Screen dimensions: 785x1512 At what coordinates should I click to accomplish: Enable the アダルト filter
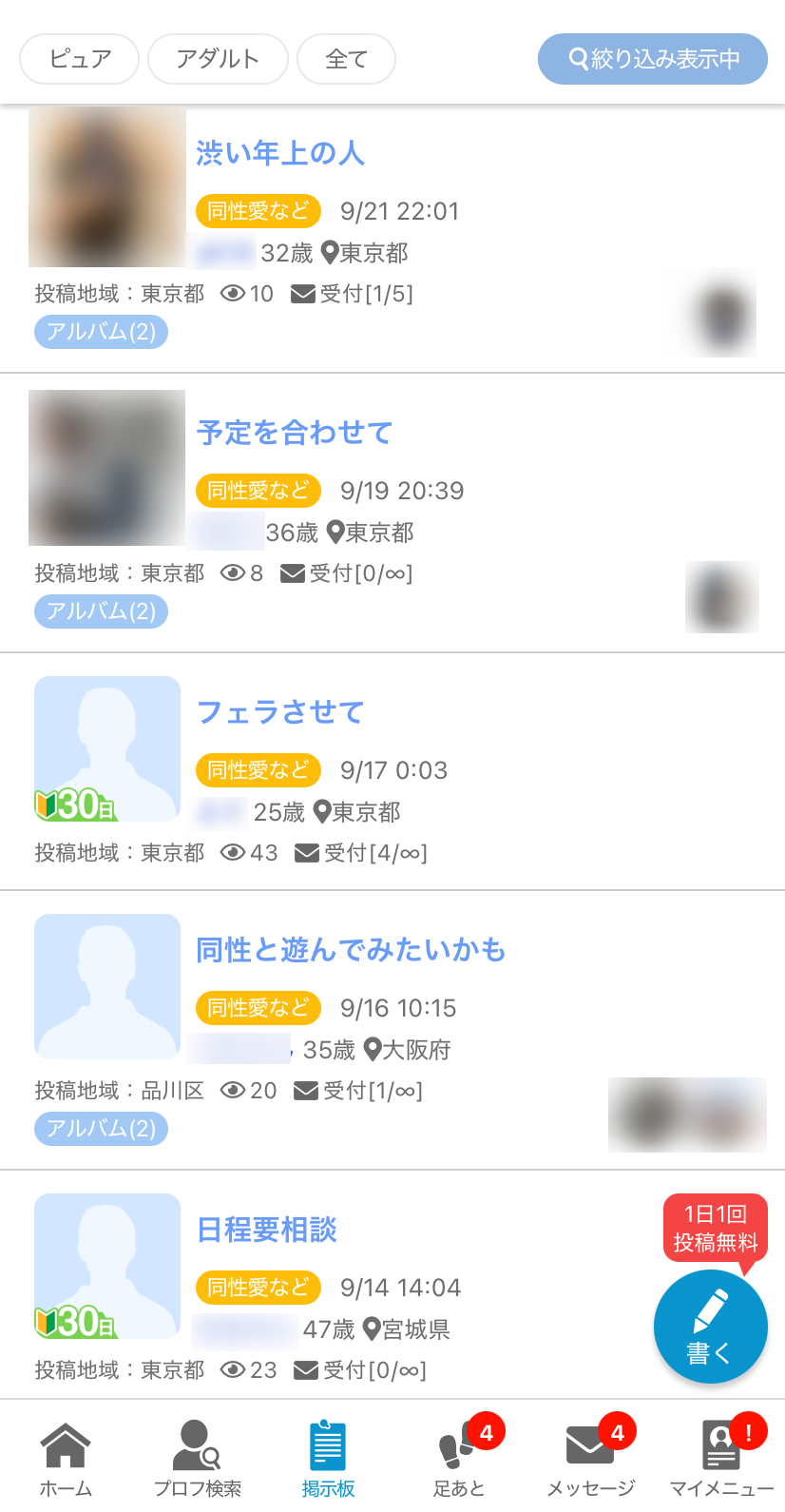218,58
